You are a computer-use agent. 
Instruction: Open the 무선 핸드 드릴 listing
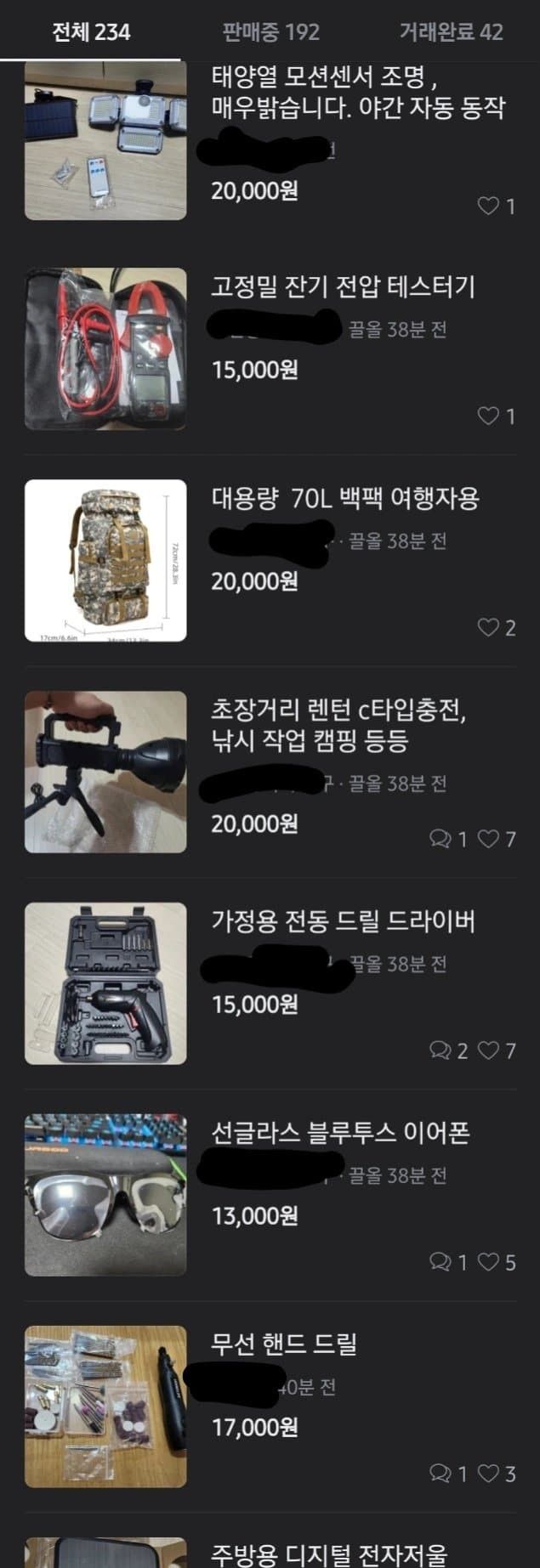[x=284, y=1344]
